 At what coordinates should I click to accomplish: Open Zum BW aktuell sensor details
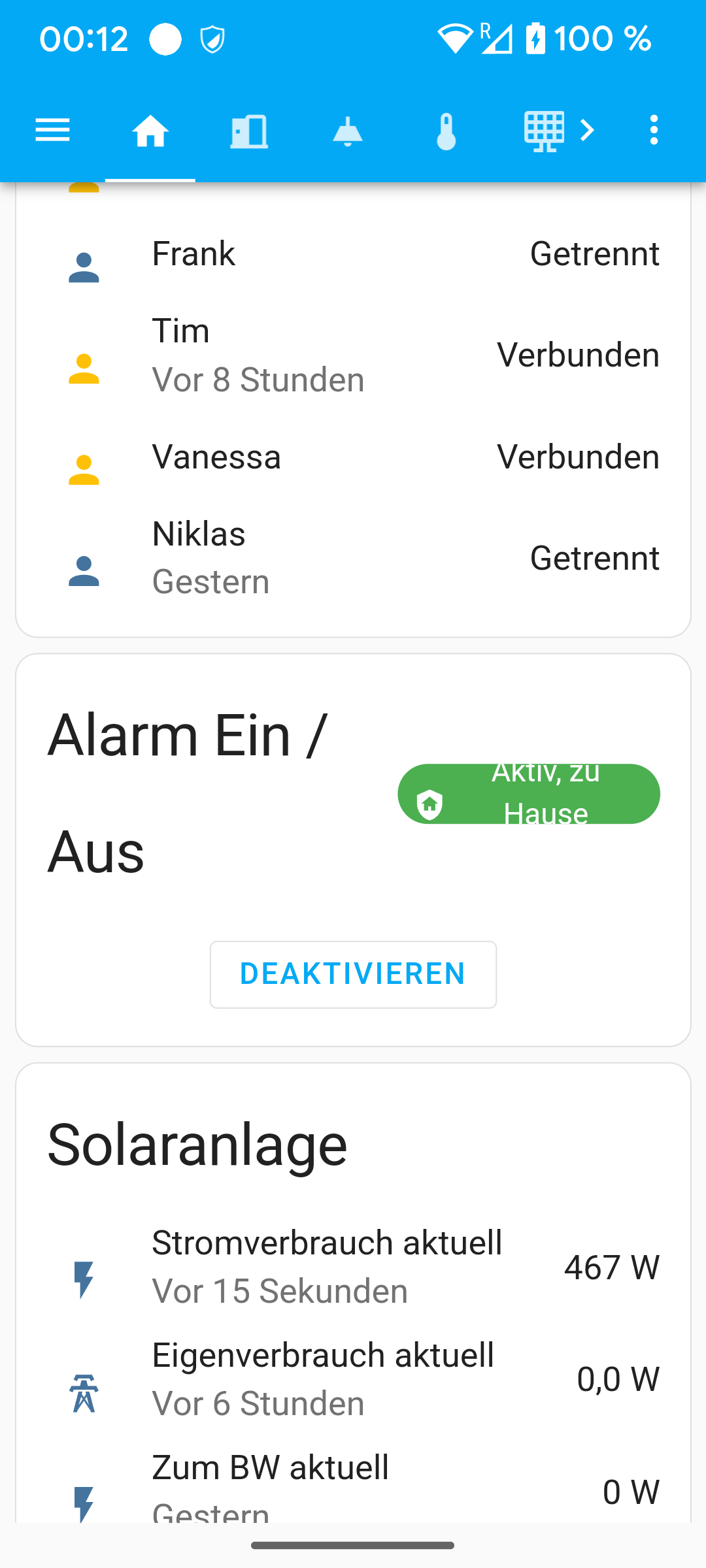click(353, 1484)
